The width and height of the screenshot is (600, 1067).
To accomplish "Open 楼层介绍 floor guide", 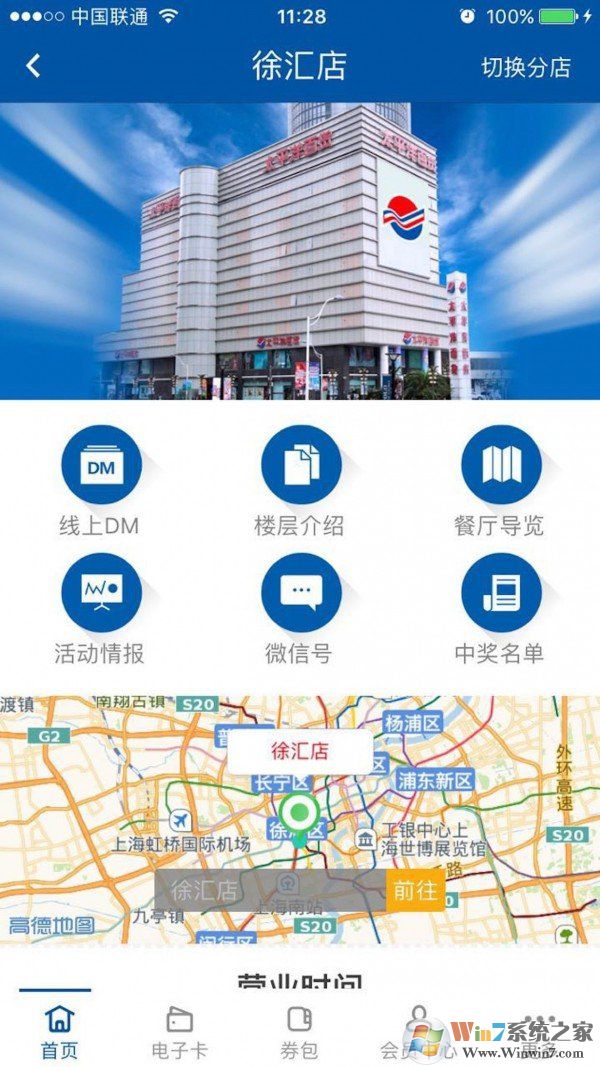I will 300,467.
